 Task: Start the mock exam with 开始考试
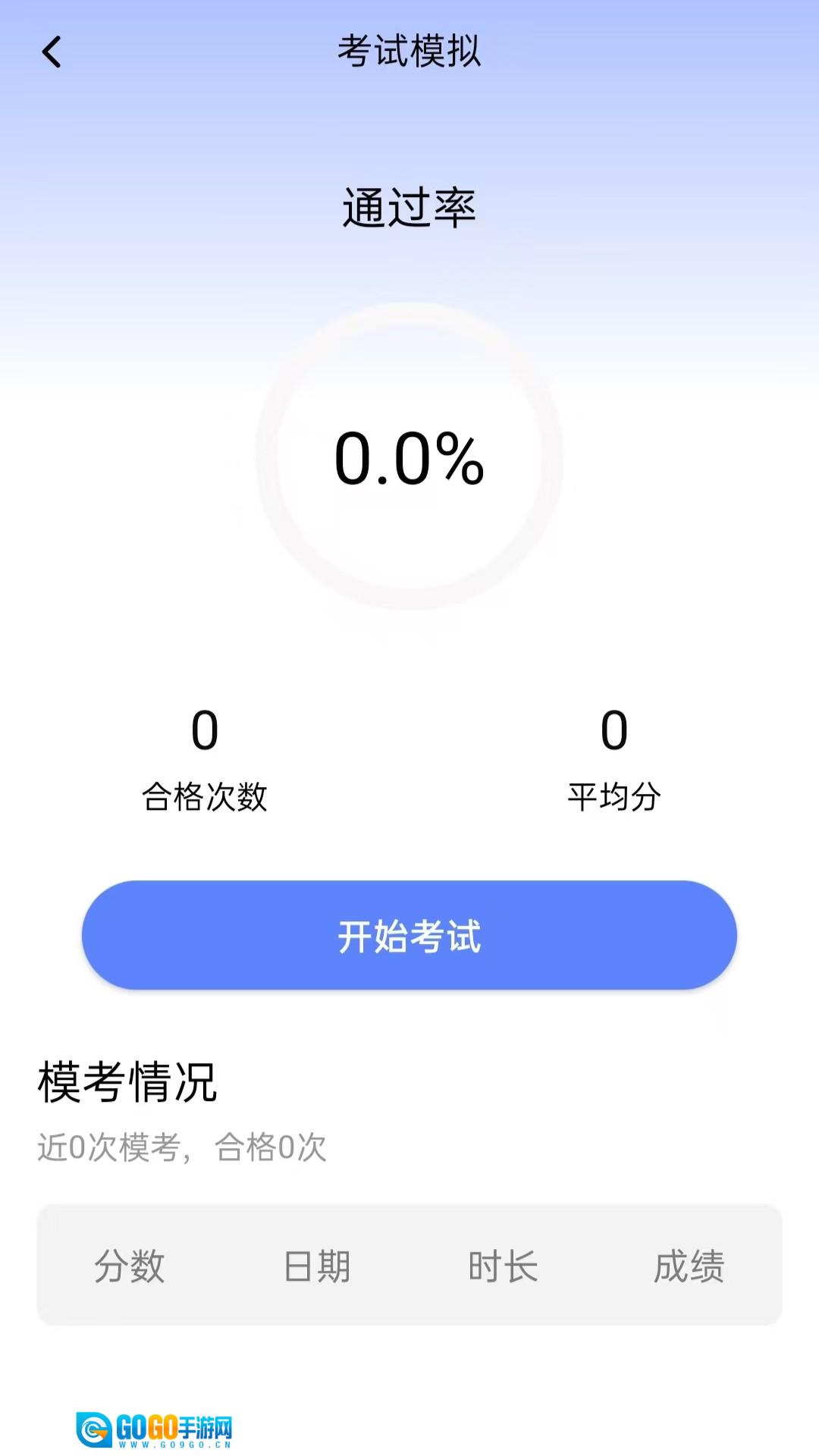pyautogui.click(x=409, y=935)
